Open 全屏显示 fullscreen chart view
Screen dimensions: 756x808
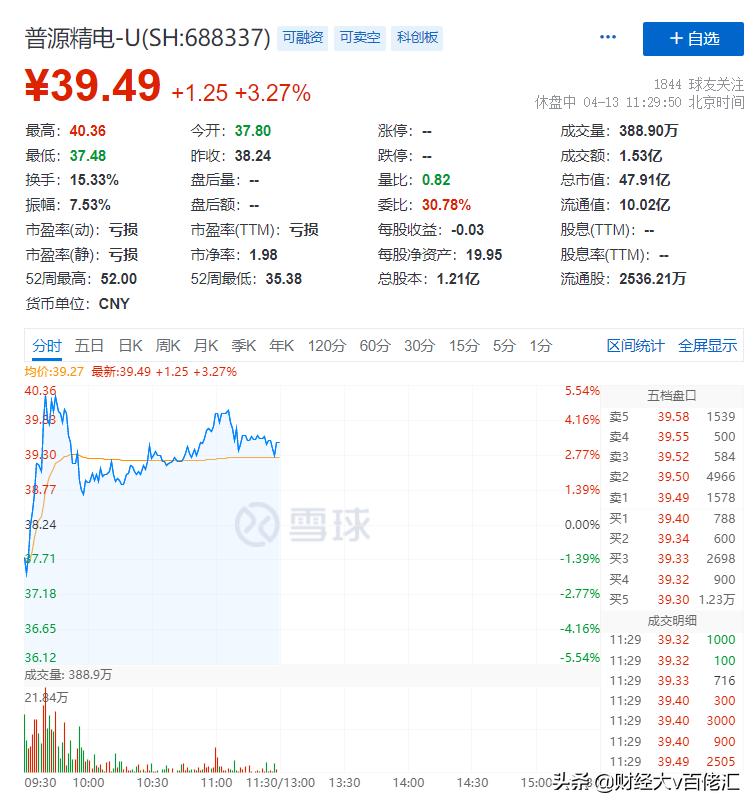coord(709,344)
